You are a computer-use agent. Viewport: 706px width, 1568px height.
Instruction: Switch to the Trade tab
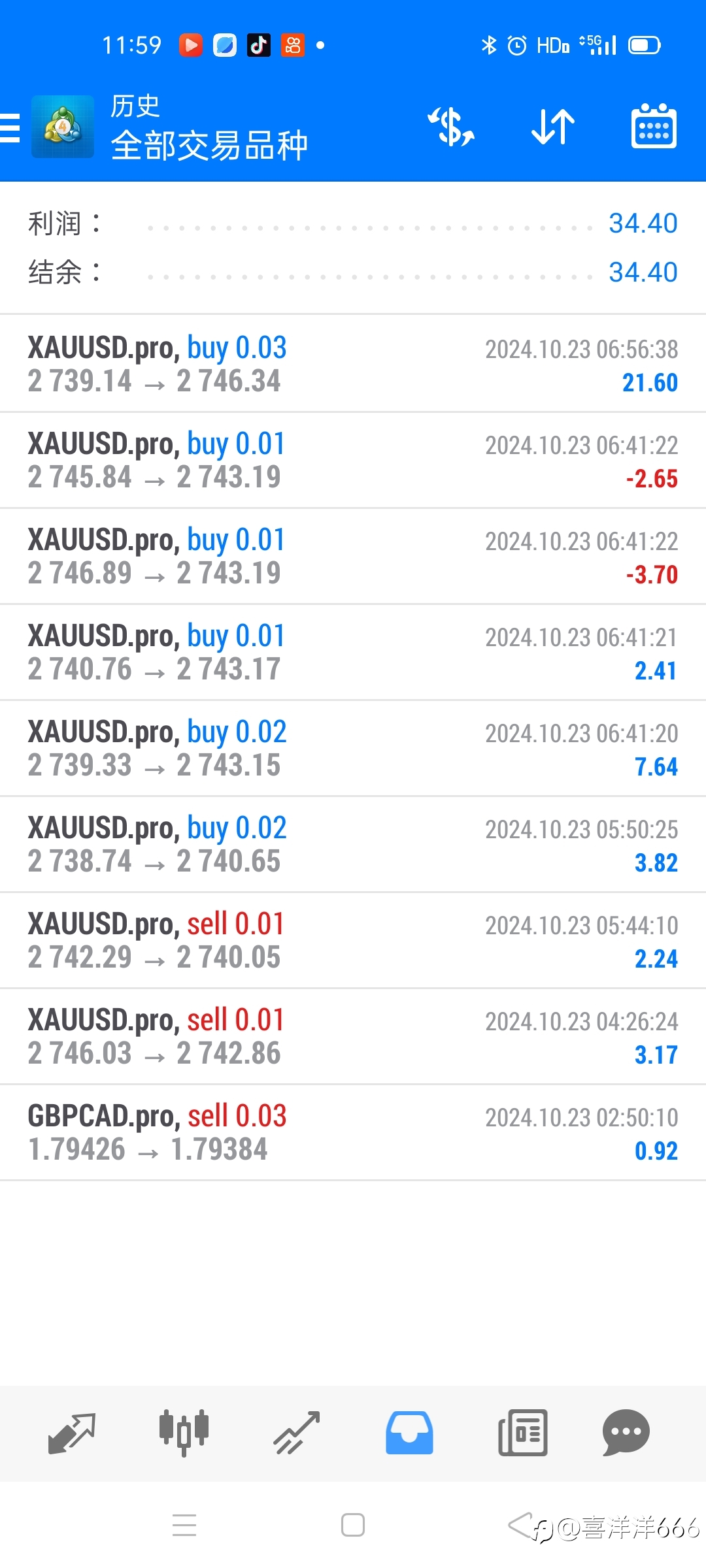click(x=297, y=1433)
